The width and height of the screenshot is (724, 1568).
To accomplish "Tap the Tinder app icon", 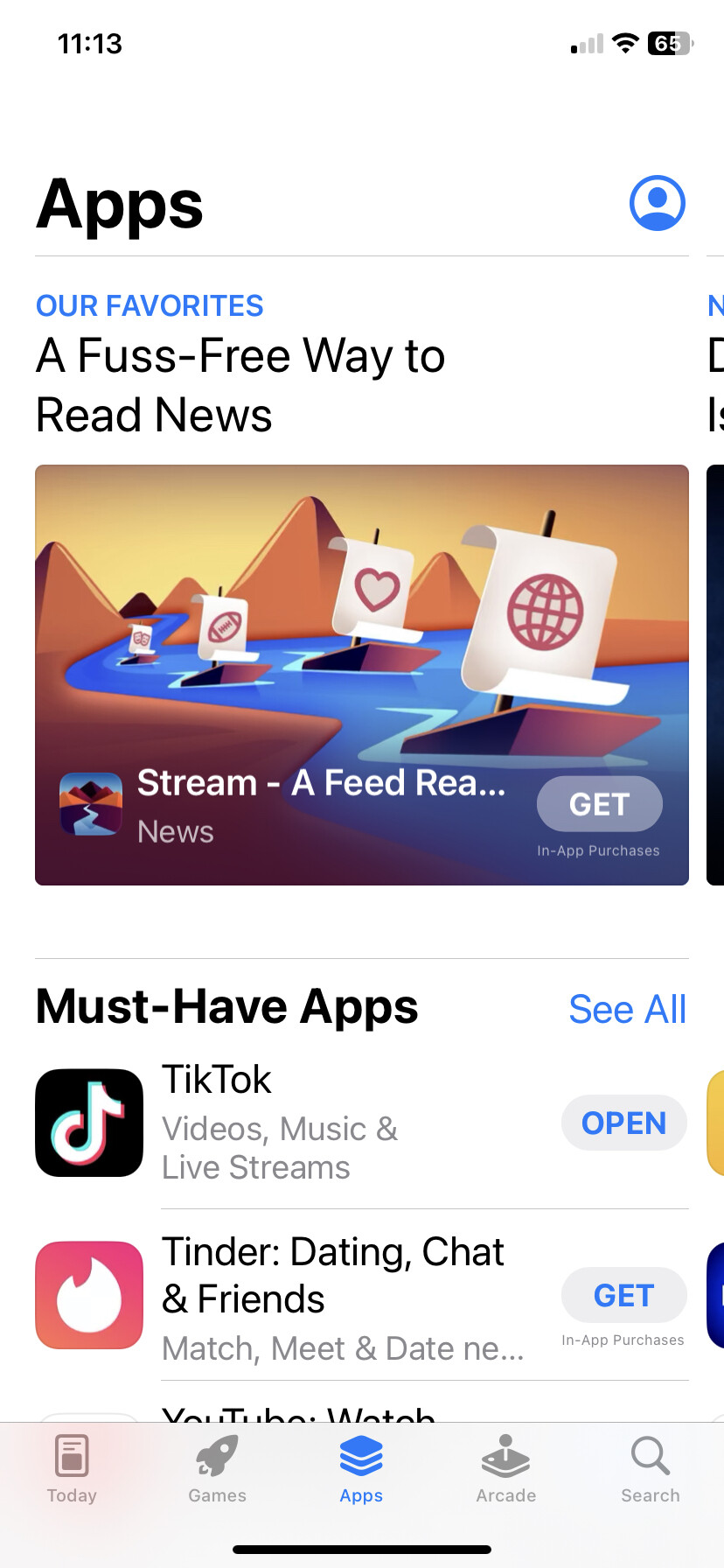I will click(88, 1295).
